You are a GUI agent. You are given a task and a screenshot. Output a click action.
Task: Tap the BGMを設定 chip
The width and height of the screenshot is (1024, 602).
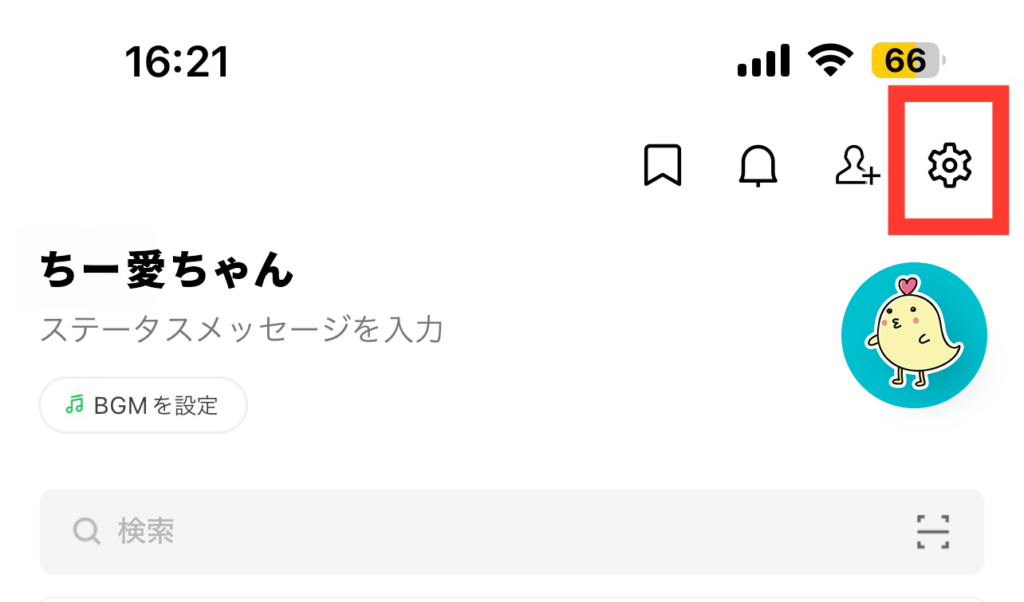click(x=143, y=405)
